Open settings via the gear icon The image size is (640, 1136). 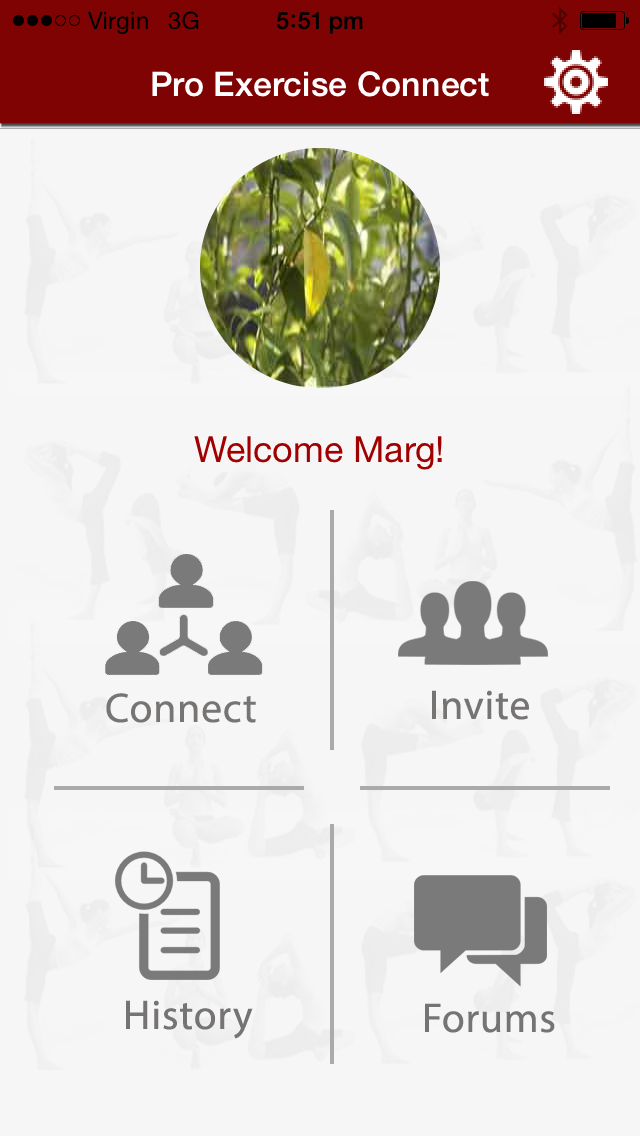pyautogui.click(x=575, y=82)
